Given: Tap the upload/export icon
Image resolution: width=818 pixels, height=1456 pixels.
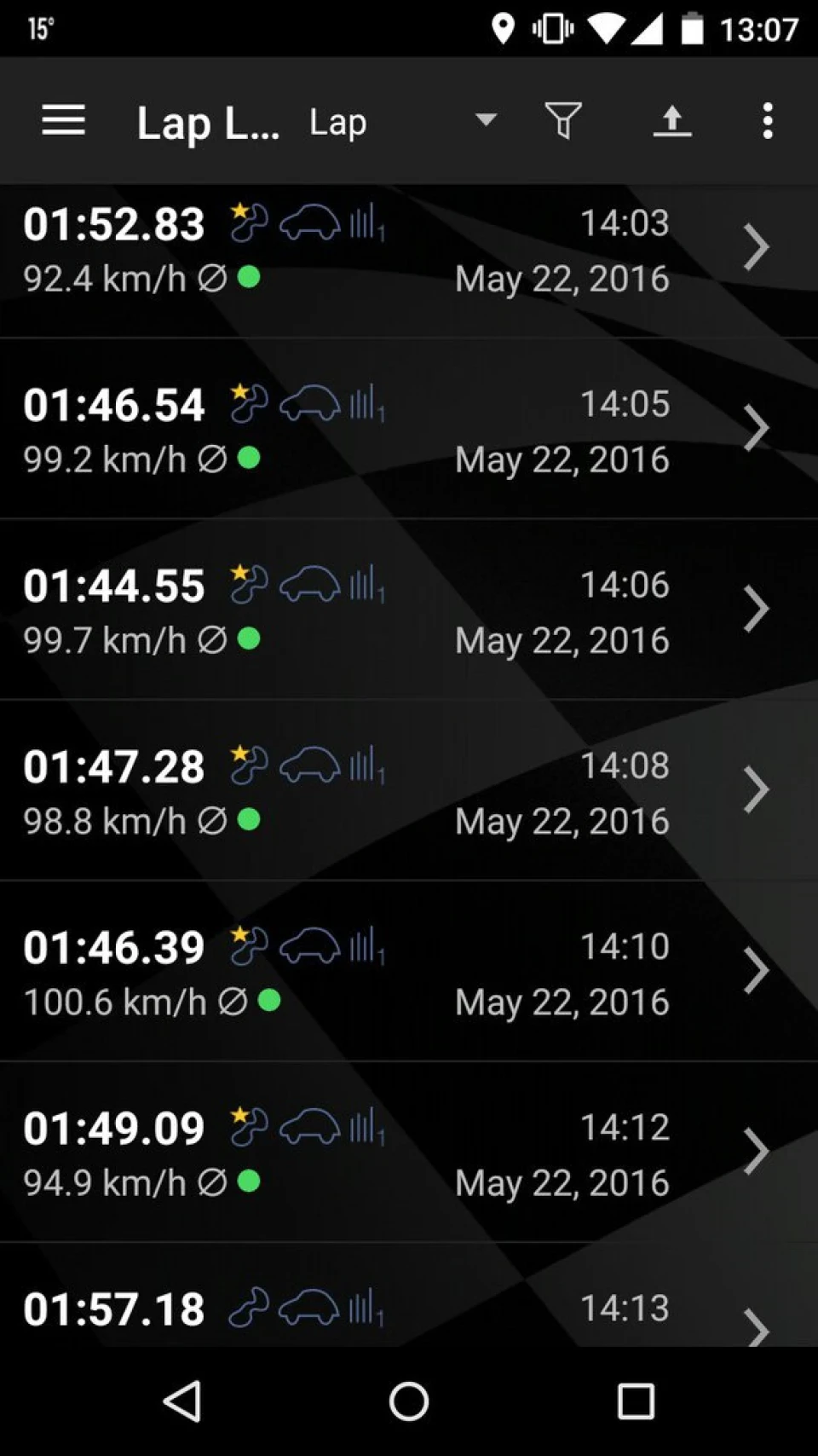Looking at the screenshot, I should 672,121.
